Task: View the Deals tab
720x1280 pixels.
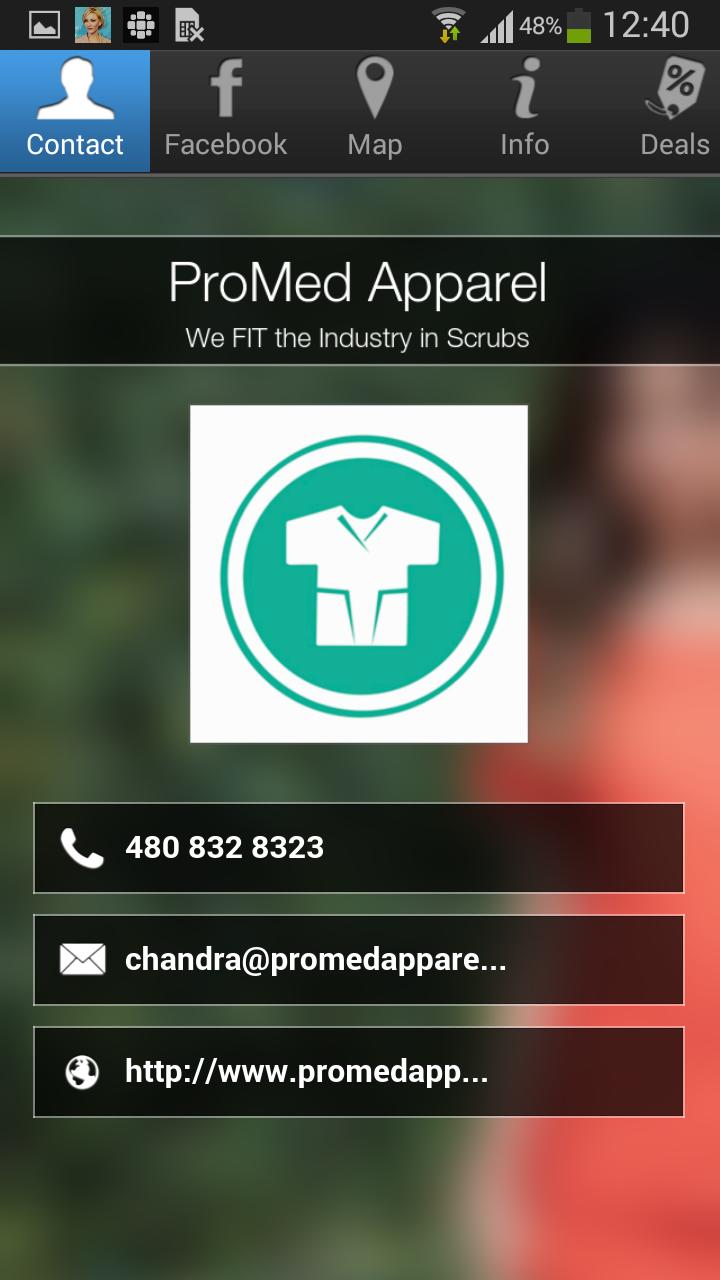Action: pyautogui.click(x=673, y=112)
